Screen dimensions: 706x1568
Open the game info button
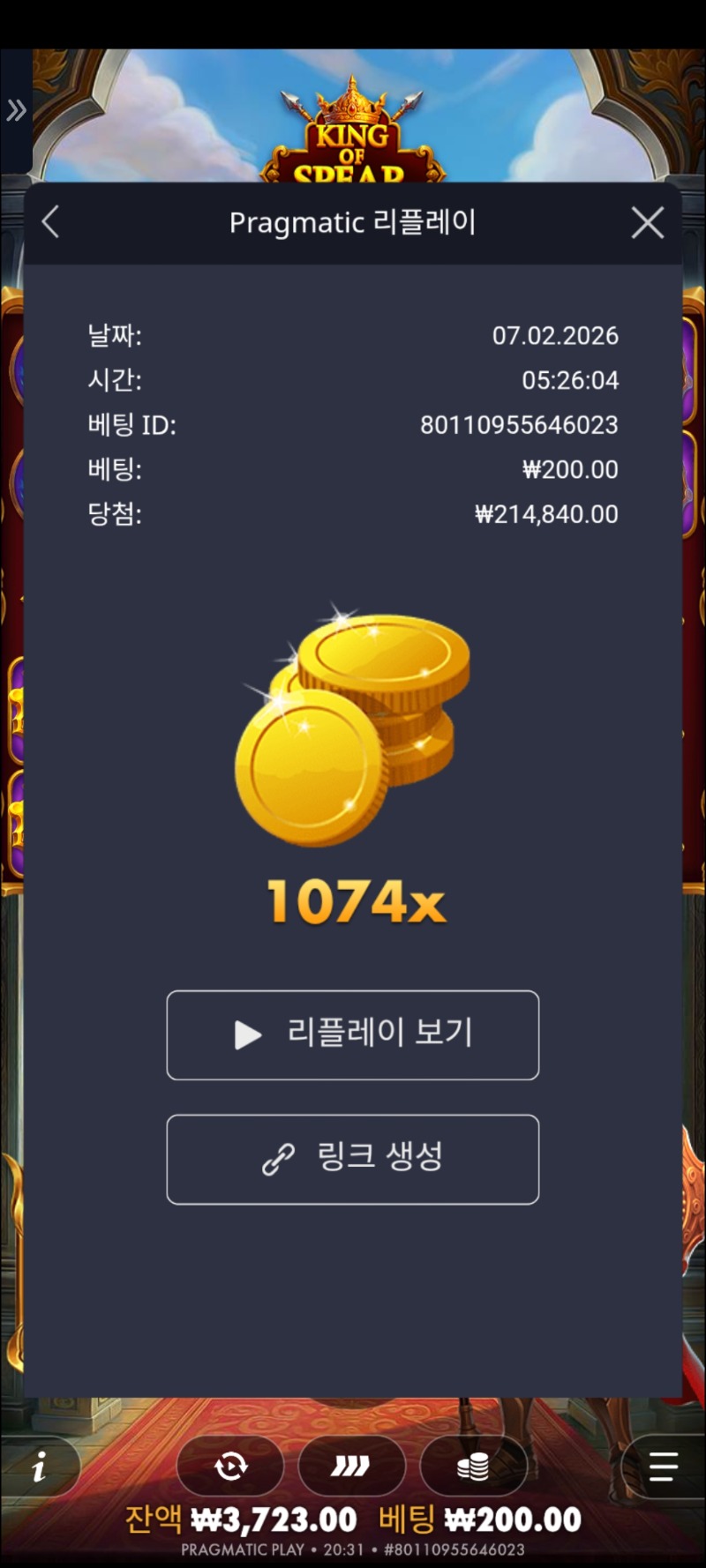click(39, 1467)
